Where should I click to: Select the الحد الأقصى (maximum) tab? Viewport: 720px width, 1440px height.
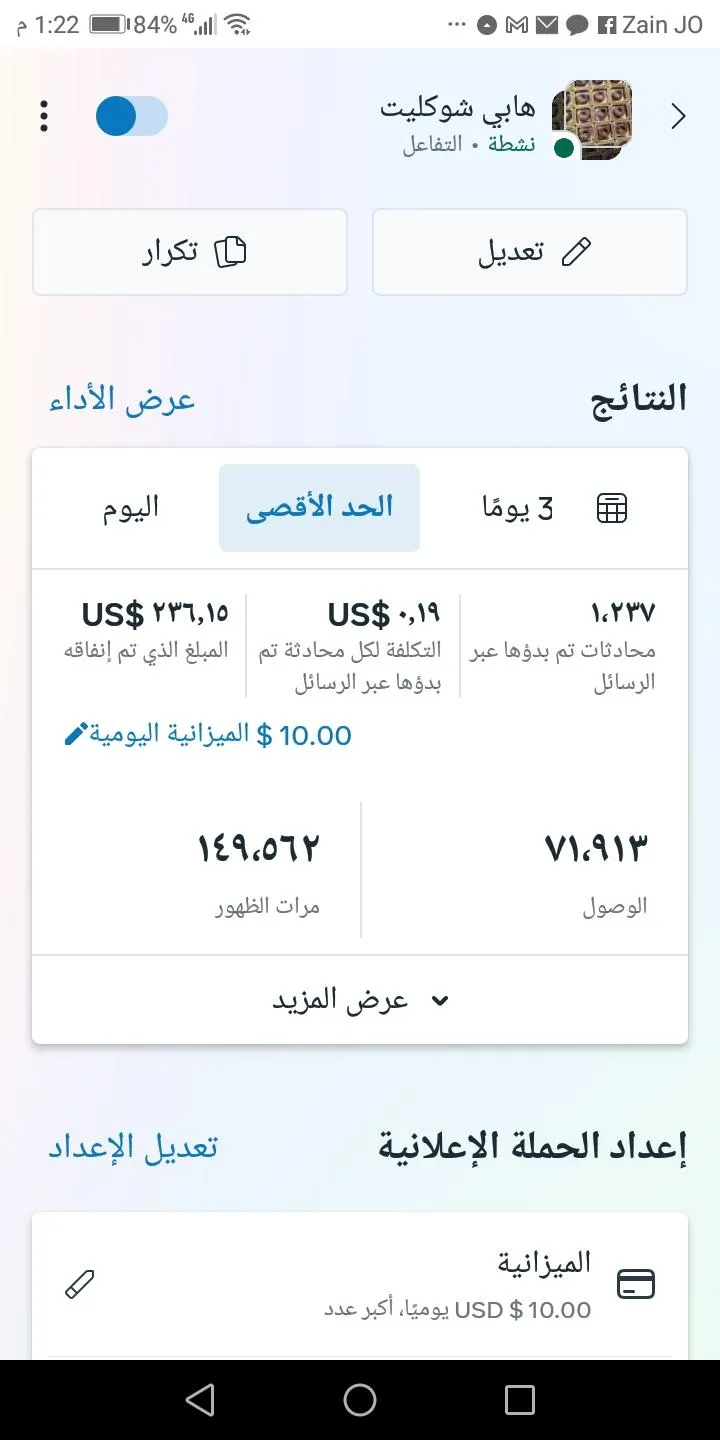[x=319, y=508]
